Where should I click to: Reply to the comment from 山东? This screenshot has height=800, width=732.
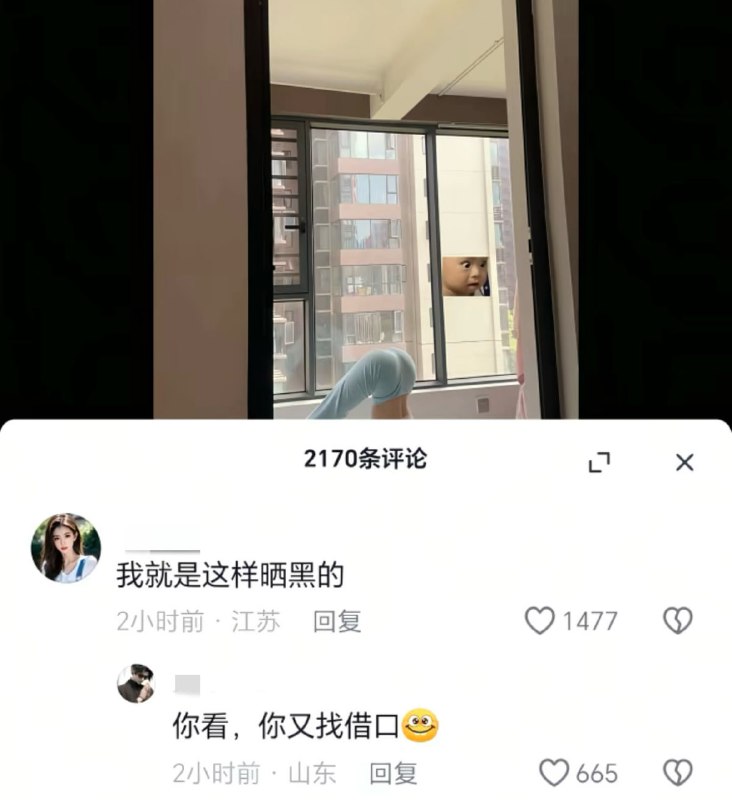click(393, 773)
